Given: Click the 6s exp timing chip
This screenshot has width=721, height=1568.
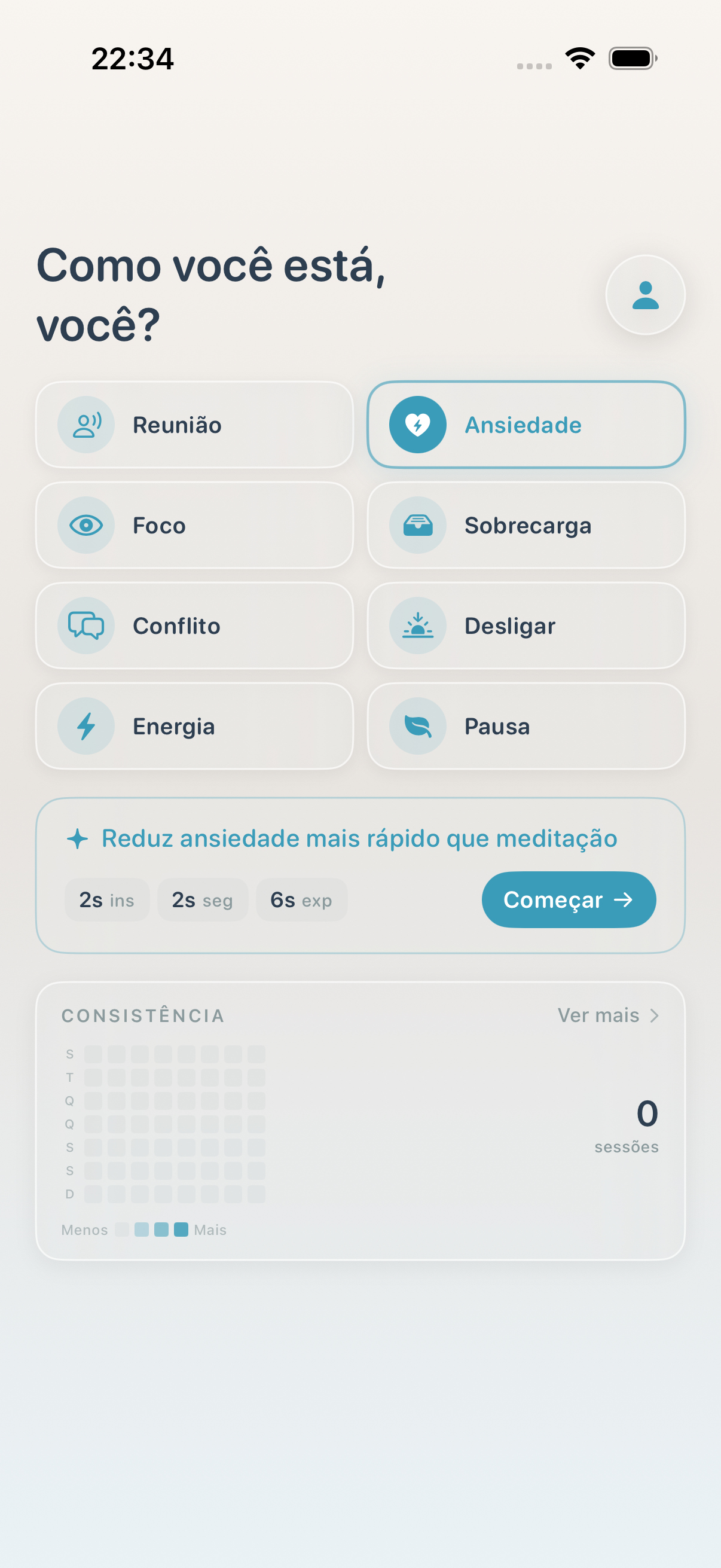Looking at the screenshot, I should click(301, 899).
